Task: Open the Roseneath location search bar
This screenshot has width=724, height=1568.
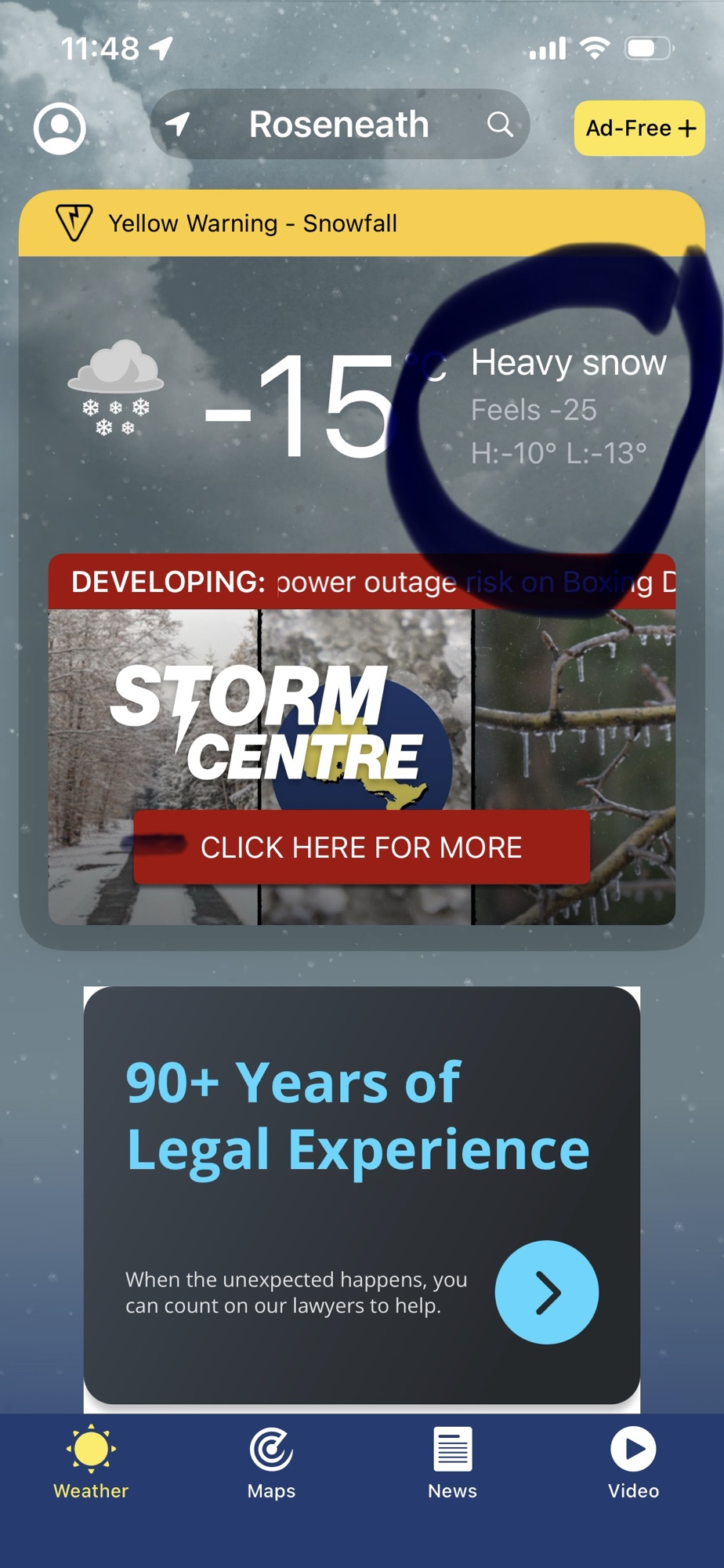Action: click(338, 125)
